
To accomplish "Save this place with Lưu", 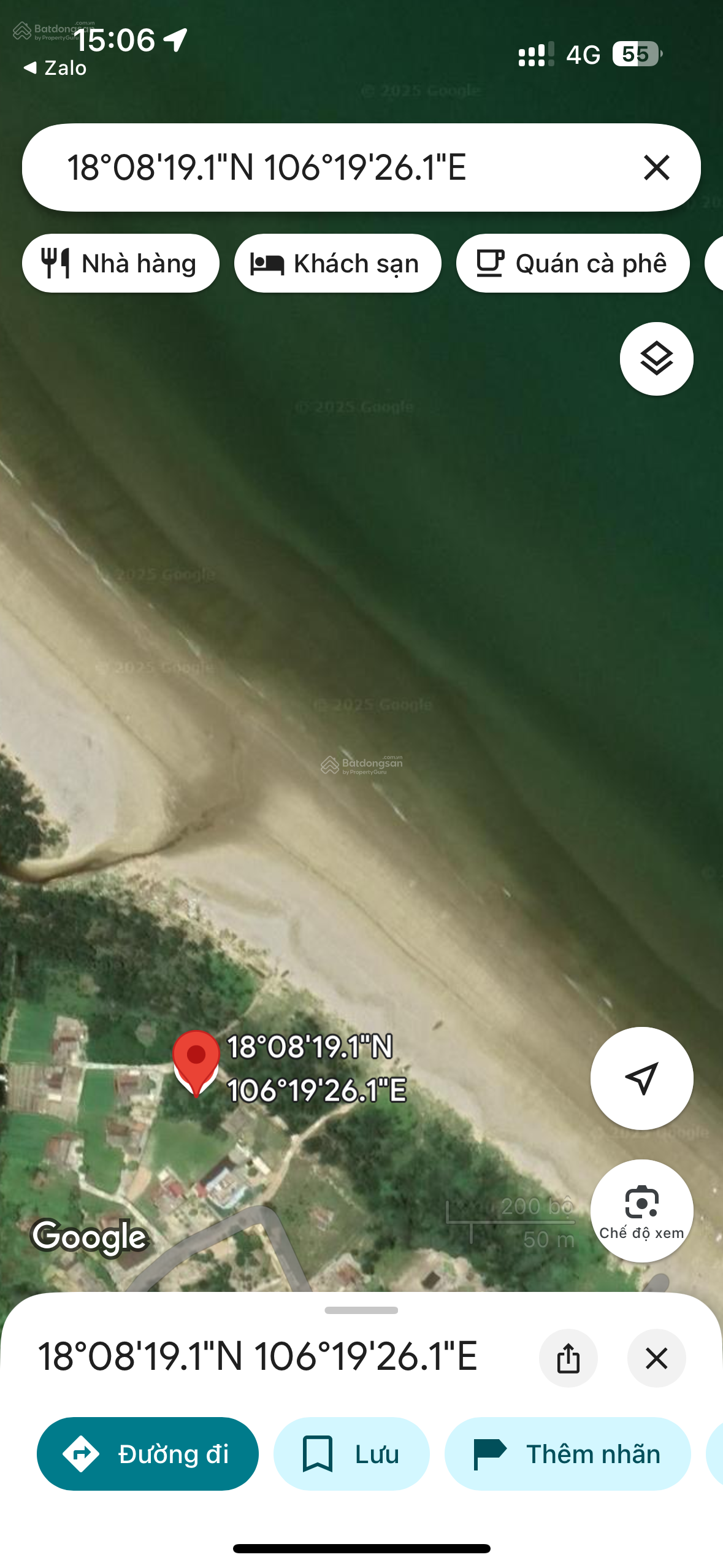I will pos(351,1453).
